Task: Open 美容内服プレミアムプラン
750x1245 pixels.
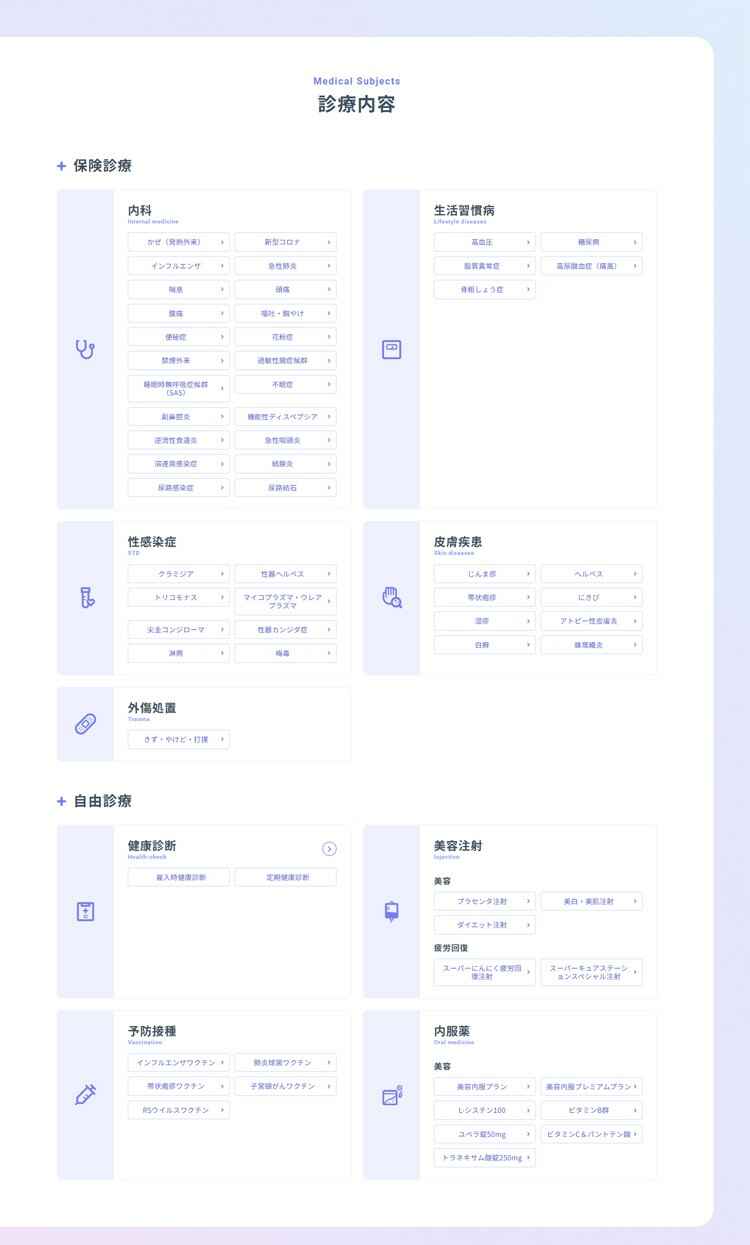Action: pos(591,1086)
